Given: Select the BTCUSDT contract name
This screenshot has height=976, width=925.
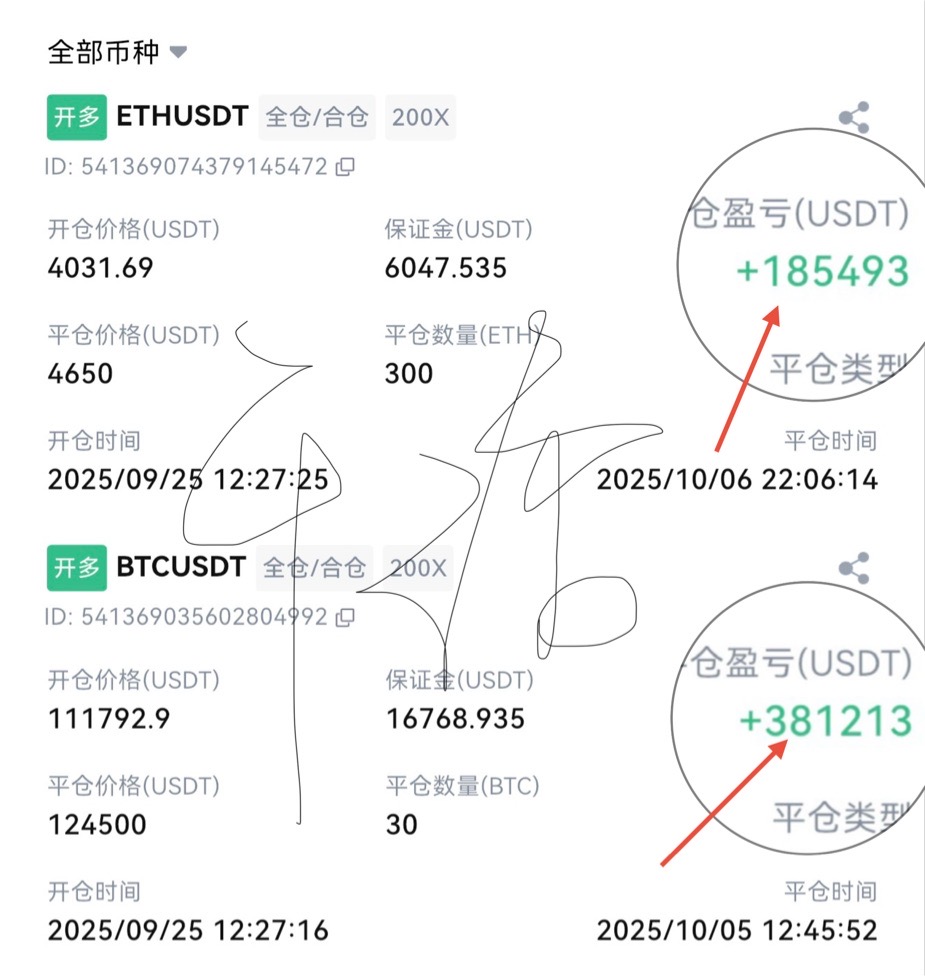Looking at the screenshot, I should (180, 567).
